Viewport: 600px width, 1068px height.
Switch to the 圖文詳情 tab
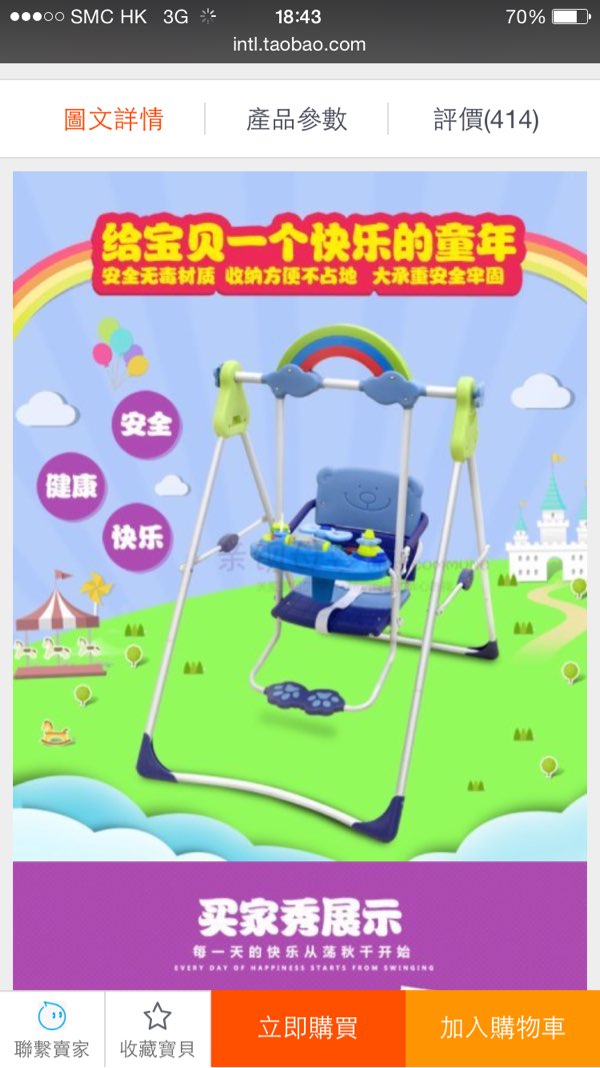113,120
